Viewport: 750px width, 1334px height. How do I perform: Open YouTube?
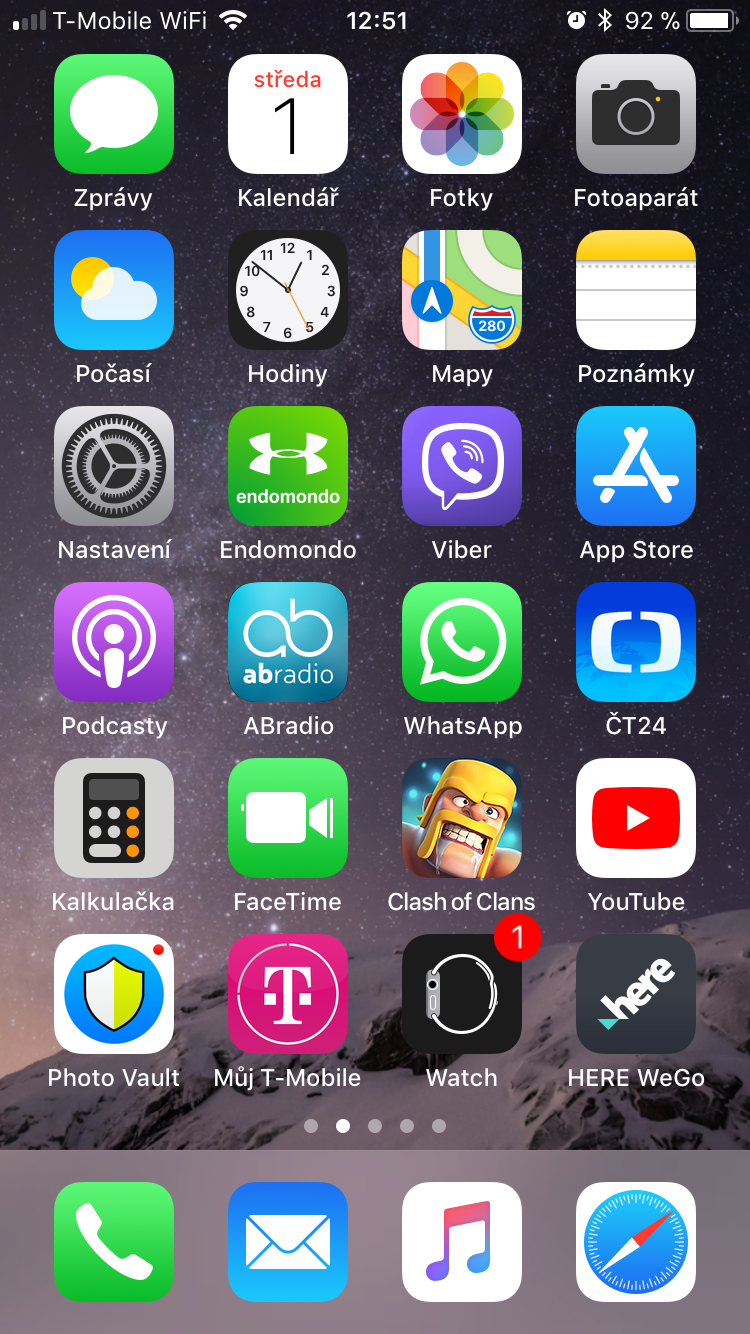click(636, 818)
